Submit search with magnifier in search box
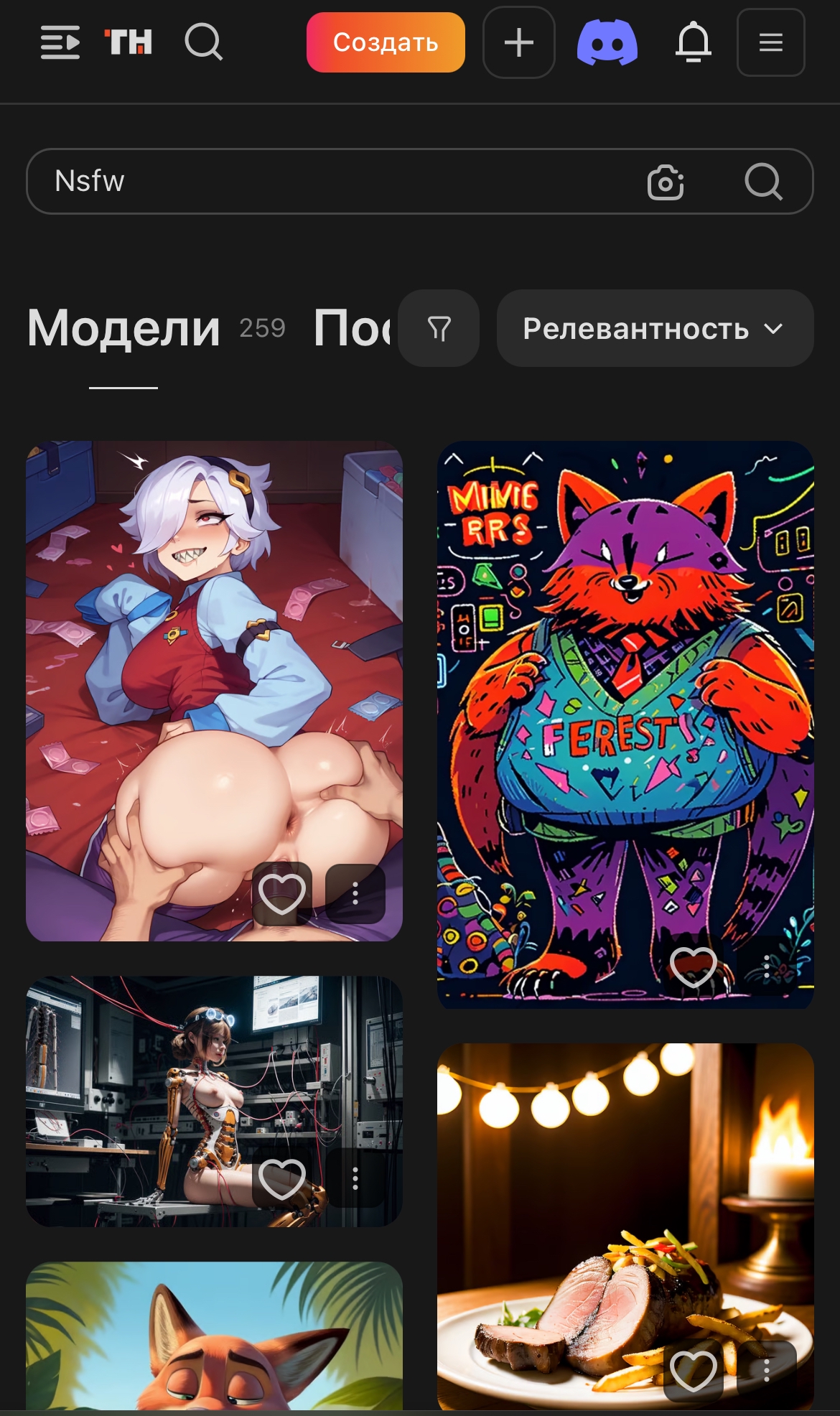 click(x=762, y=181)
